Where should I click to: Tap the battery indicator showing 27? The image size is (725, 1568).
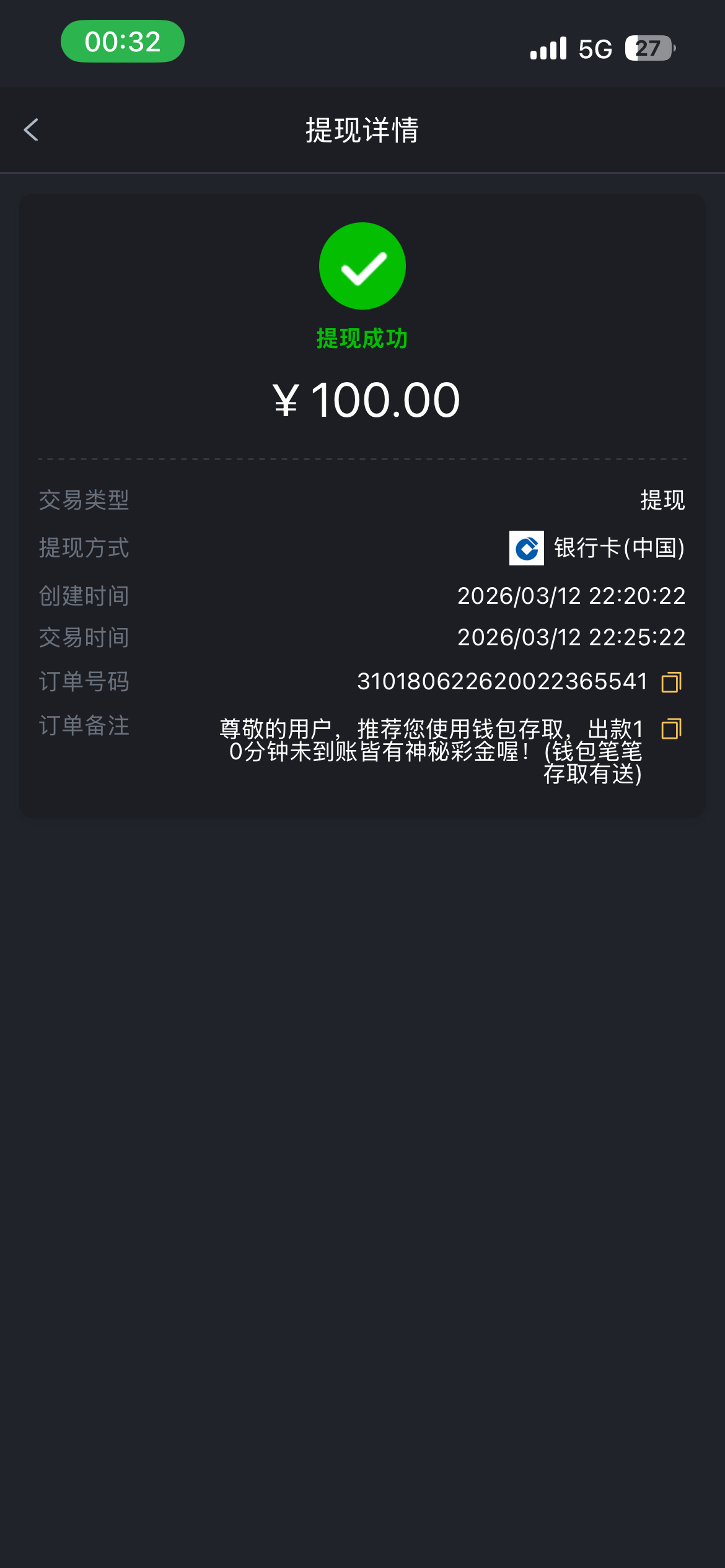648,46
